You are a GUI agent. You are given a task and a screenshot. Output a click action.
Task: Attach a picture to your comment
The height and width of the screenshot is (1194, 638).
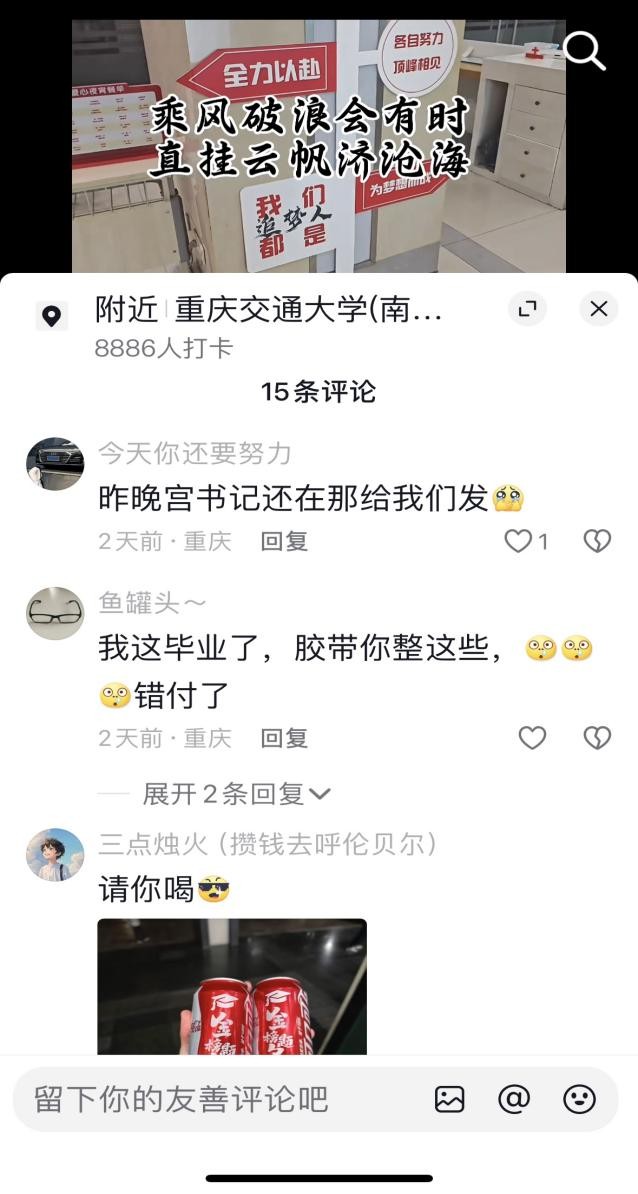tap(450, 1099)
